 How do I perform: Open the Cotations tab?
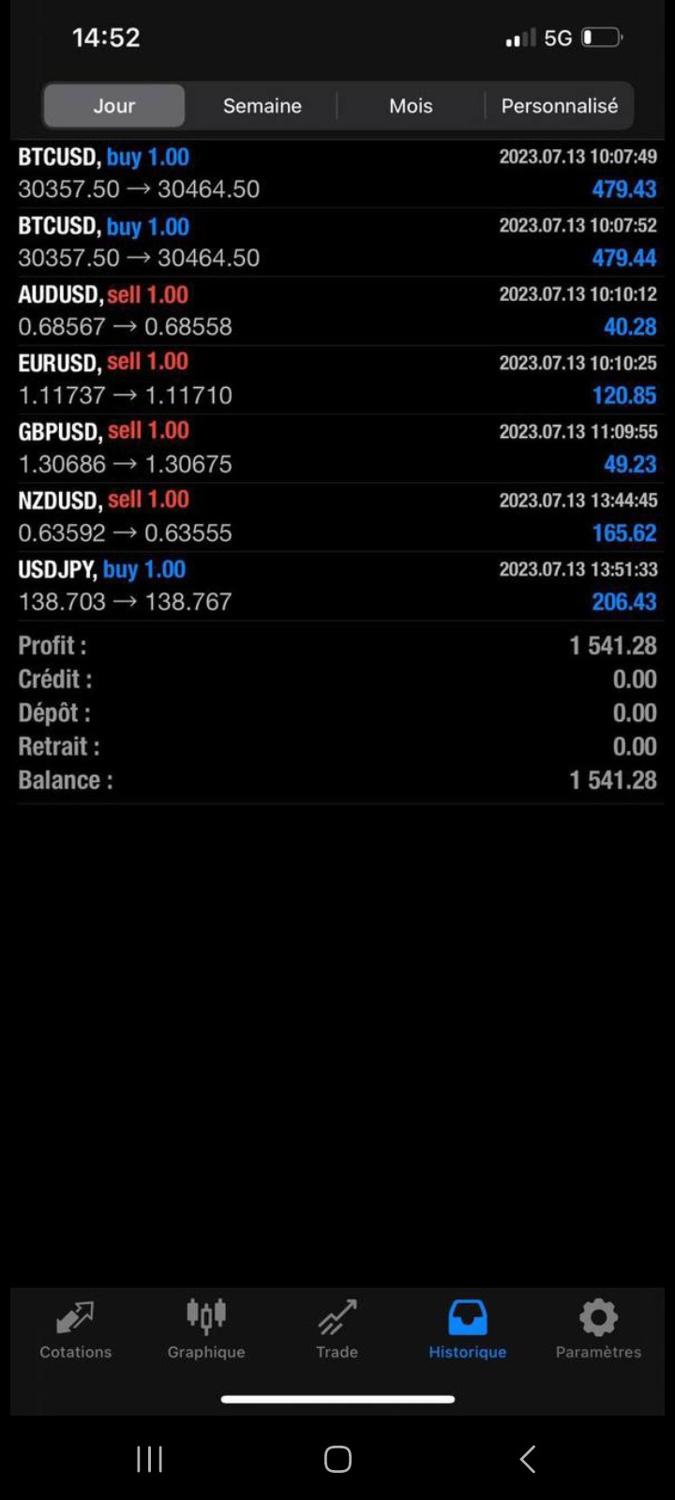point(75,1330)
